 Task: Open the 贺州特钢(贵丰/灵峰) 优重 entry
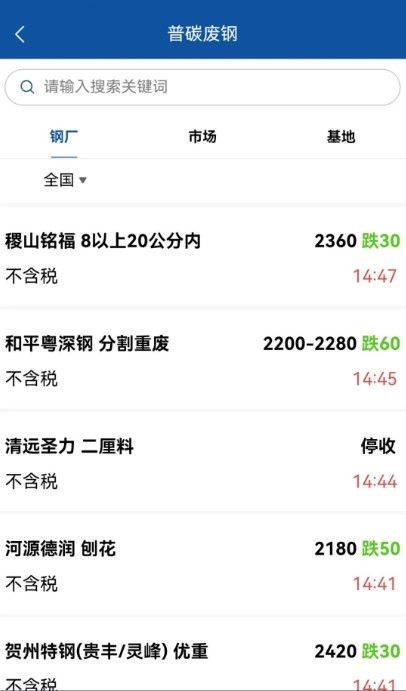203,654
